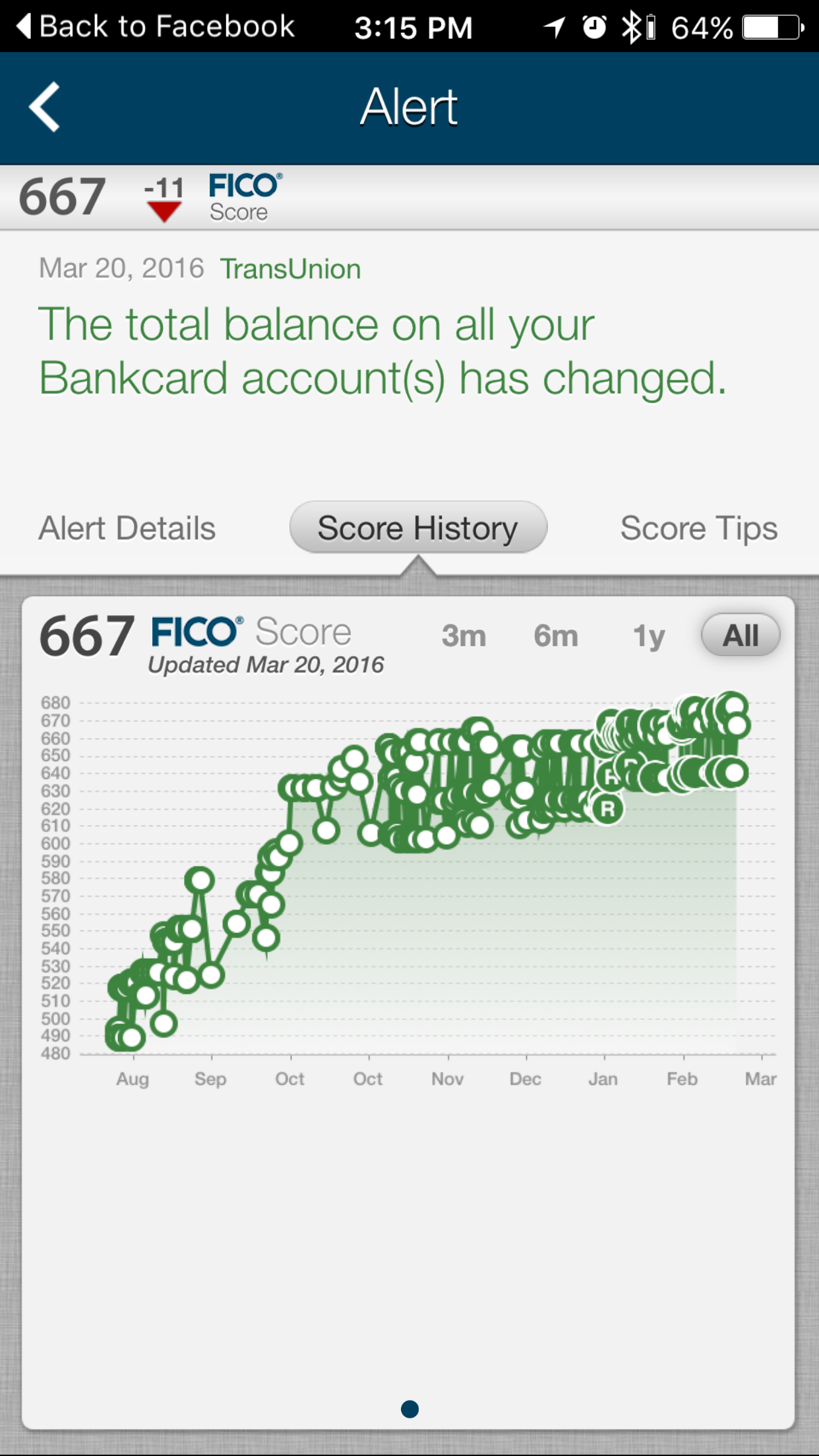819x1456 pixels.
Task: Show 3m score history range
Action: (x=464, y=636)
